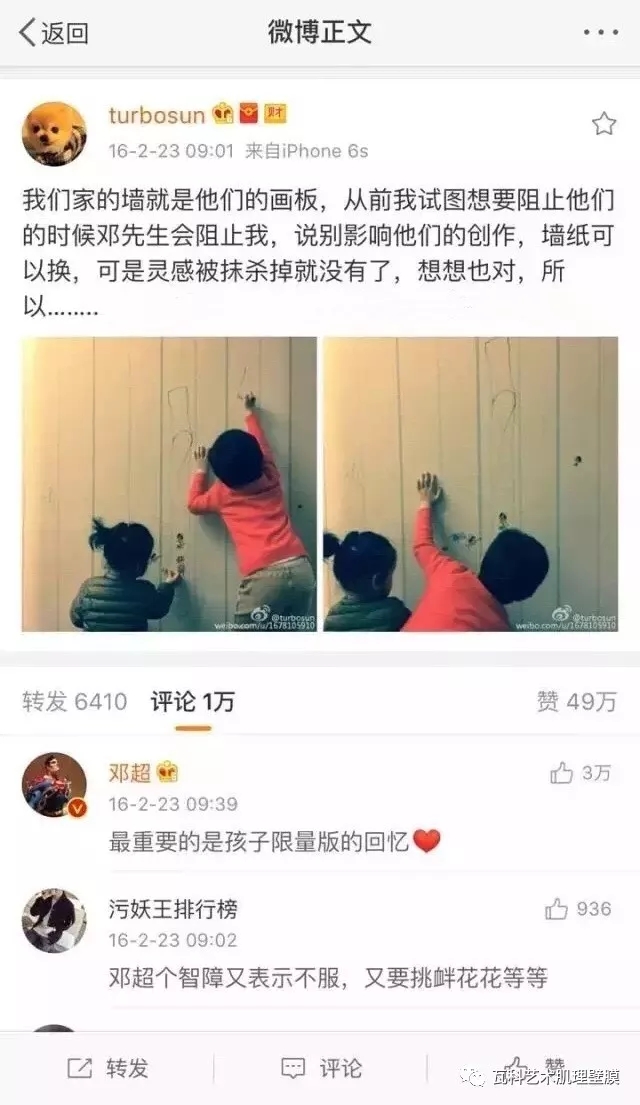Write a comment via bottom 评论 button
This screenshot has height=1105, width=640.
320,1068
